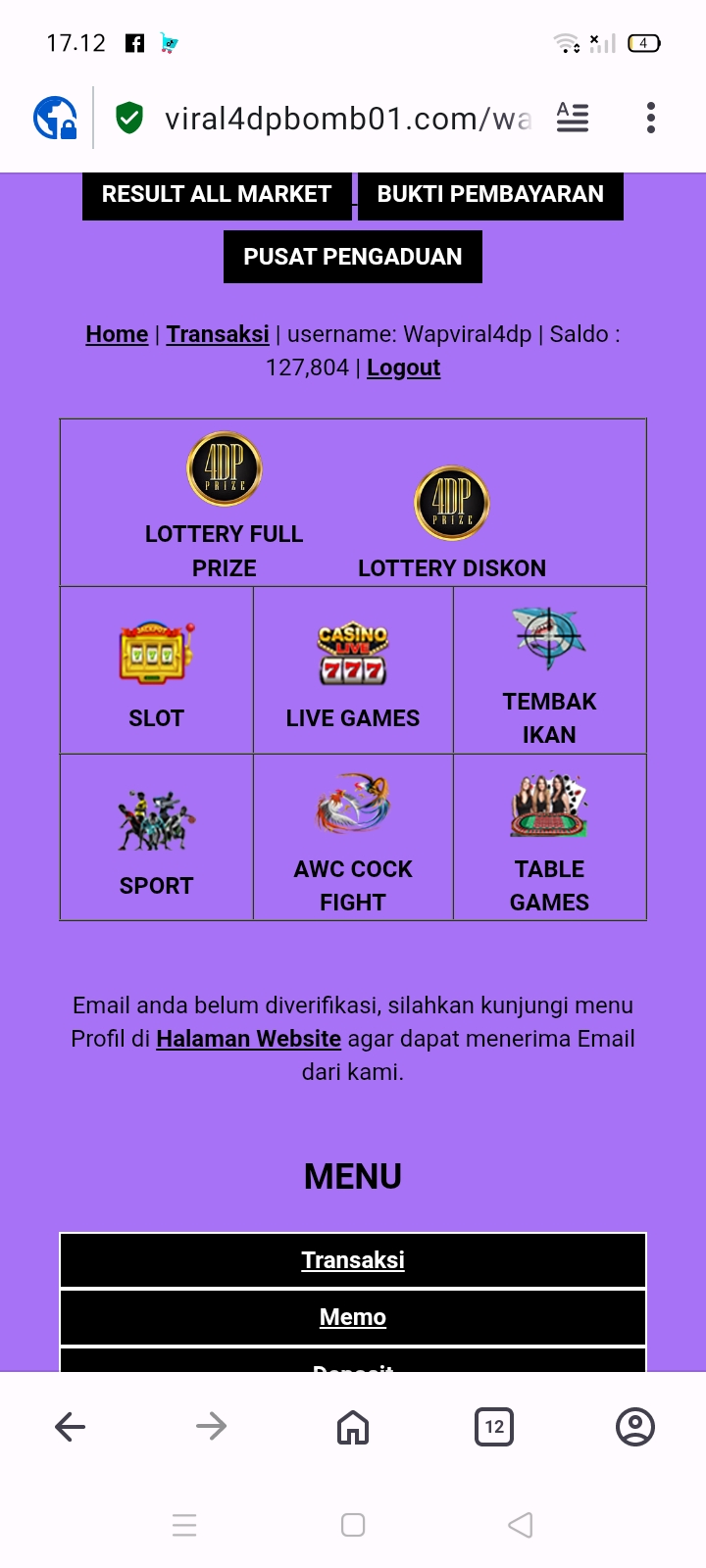Screen dimensions: 706x1568
Task: Choose TEMBAK IKAN game
Action: tap(549, 671)
